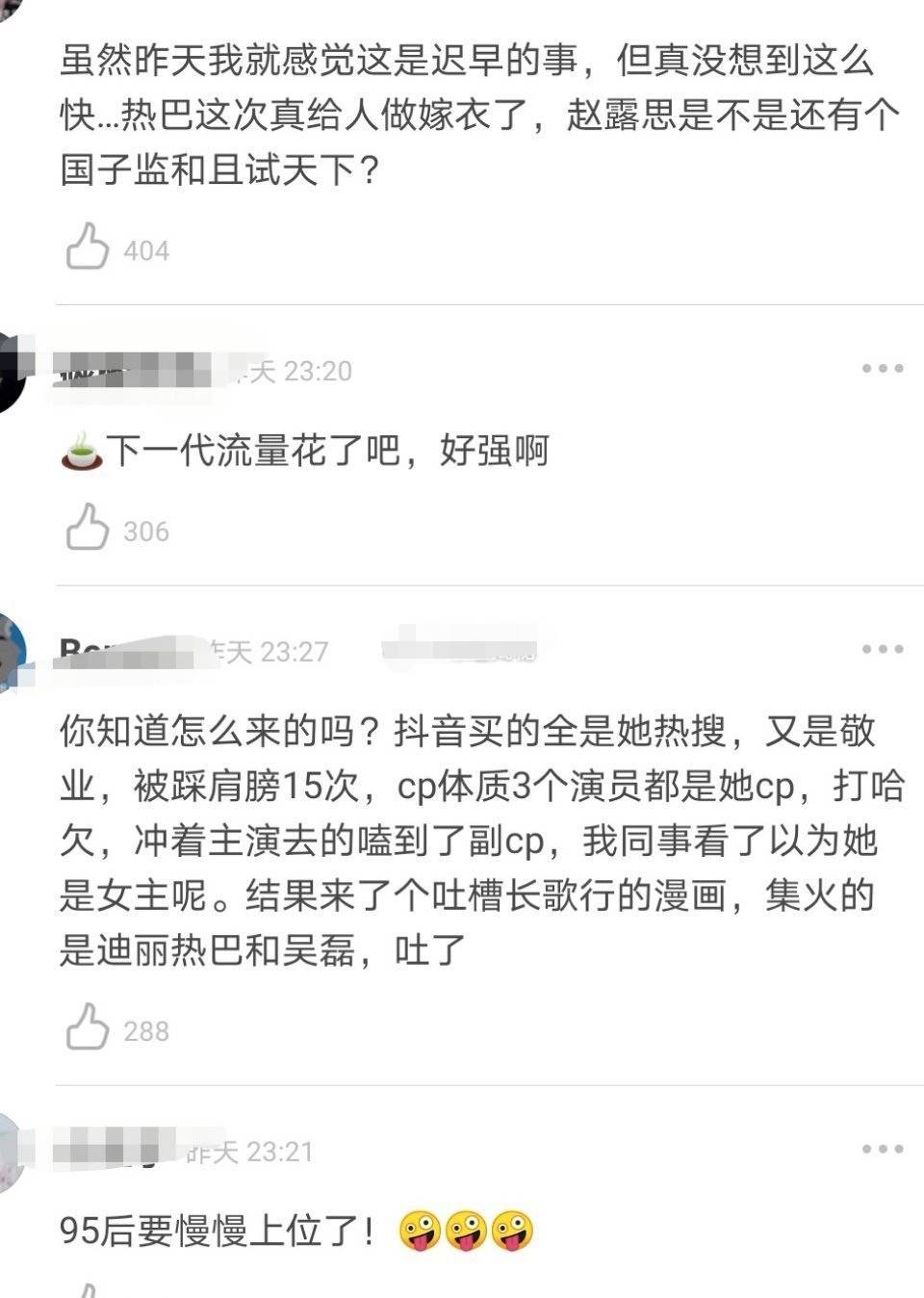Open overflow menu on the 23:27 comment

(x=882, y=649)
